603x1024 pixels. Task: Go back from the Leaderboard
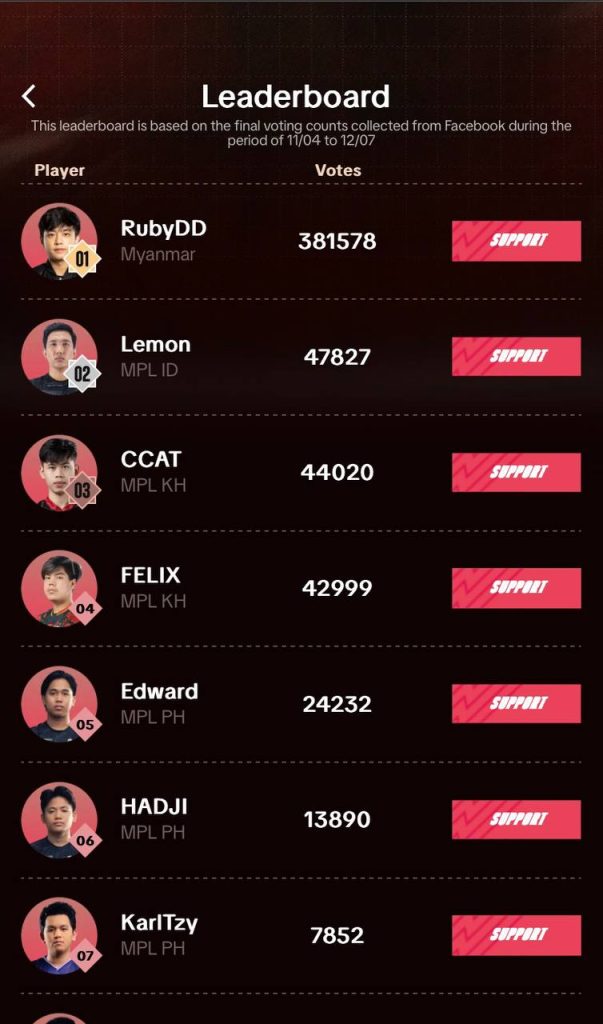[x=28, y=96]
